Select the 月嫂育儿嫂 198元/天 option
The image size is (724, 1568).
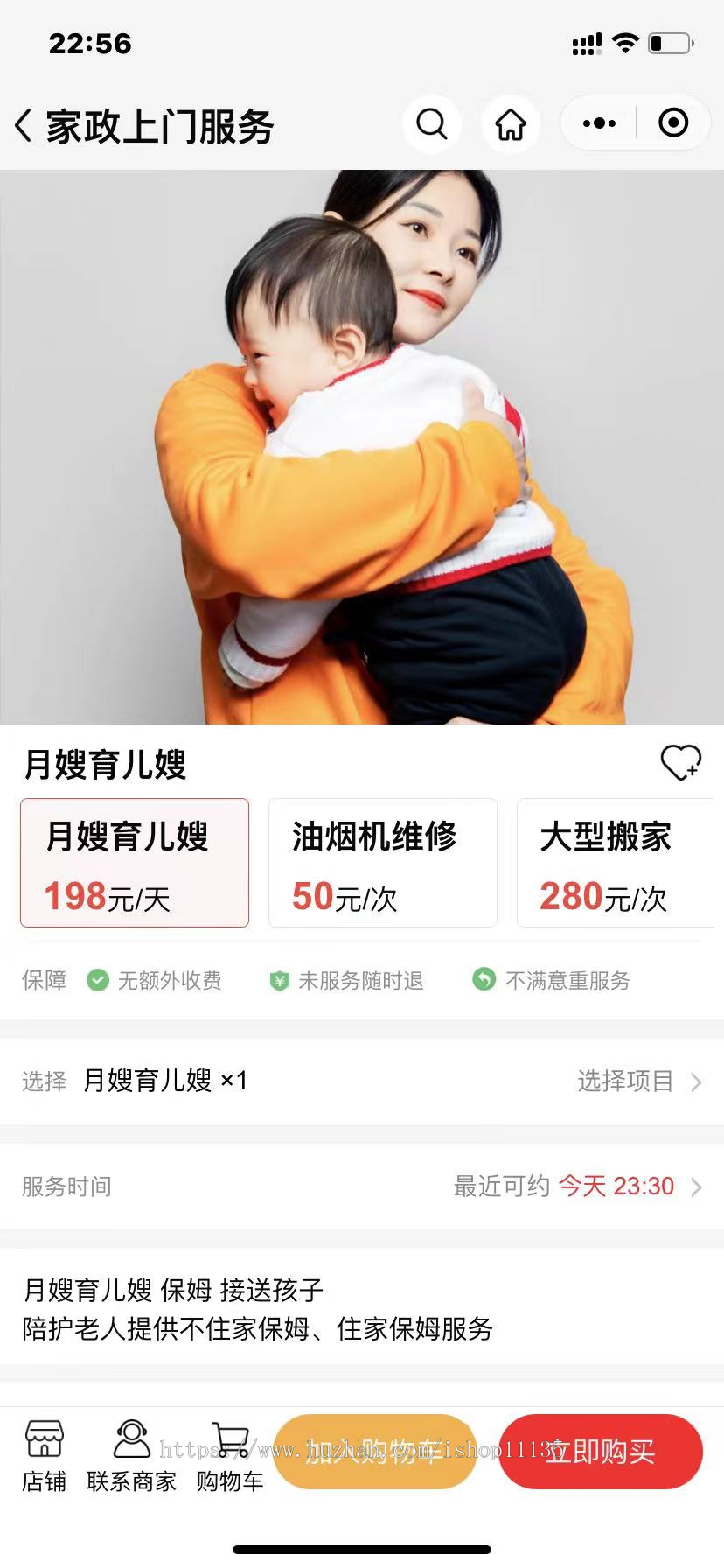(135, 863)
